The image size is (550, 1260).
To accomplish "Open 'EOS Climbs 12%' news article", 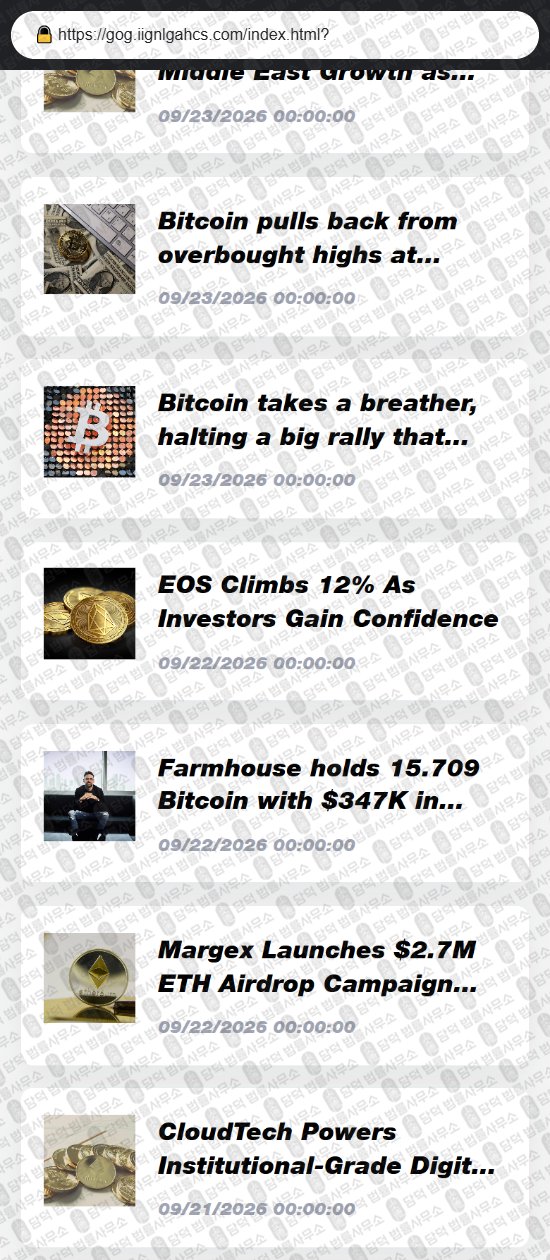I will [x=275, y=620].
